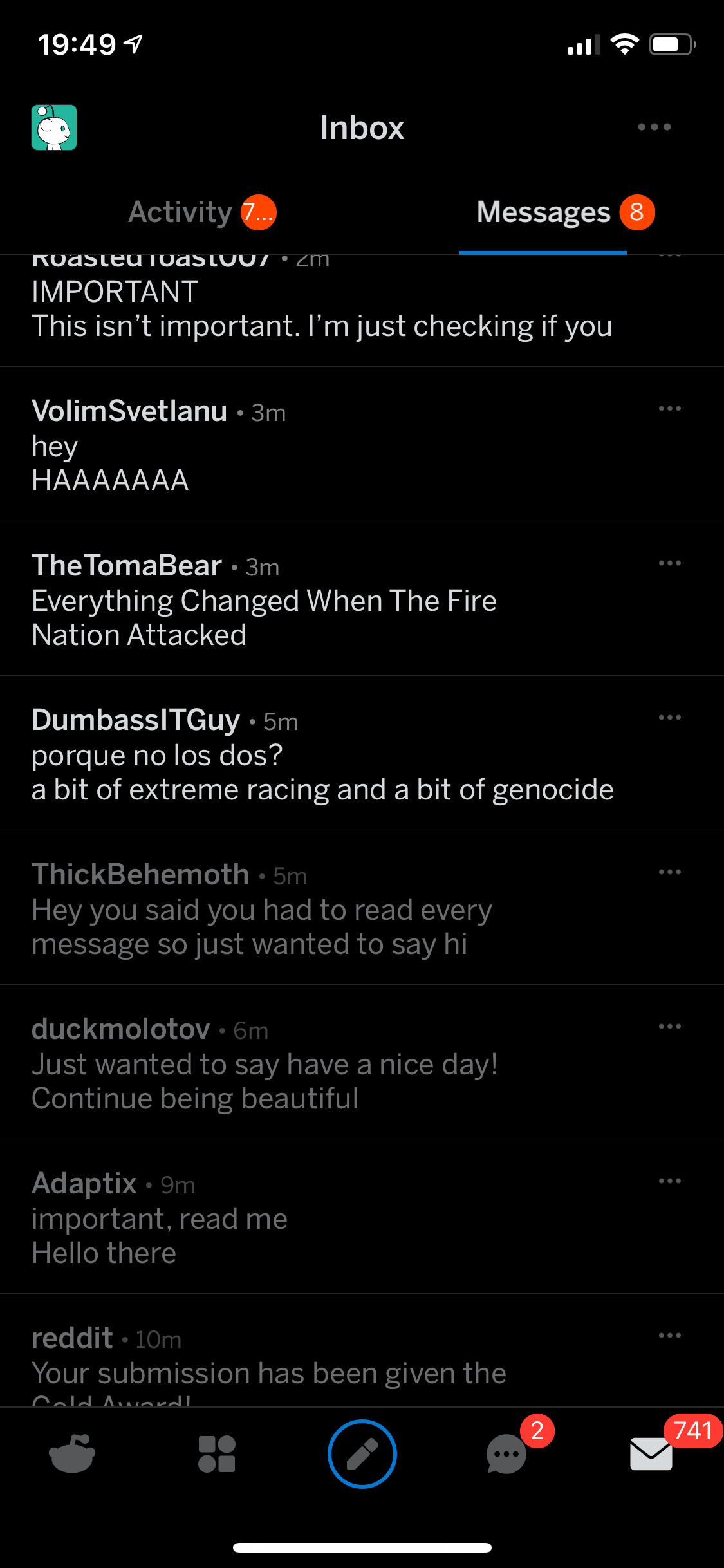The image size is (724, 1568).
Task: Open the profile avatar in the header
Action: (x=54, y=127)
